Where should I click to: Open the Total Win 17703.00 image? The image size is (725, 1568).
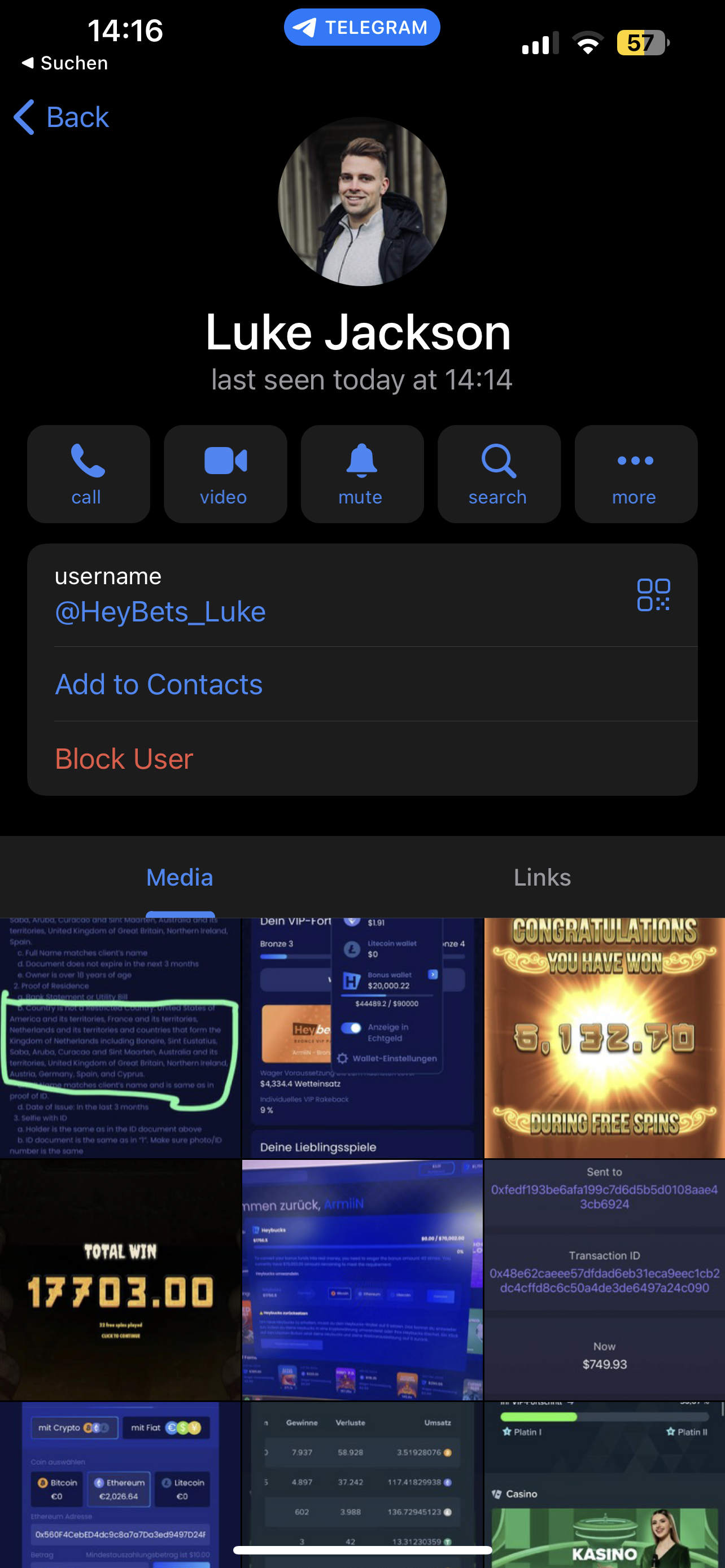click(120, 1280)
